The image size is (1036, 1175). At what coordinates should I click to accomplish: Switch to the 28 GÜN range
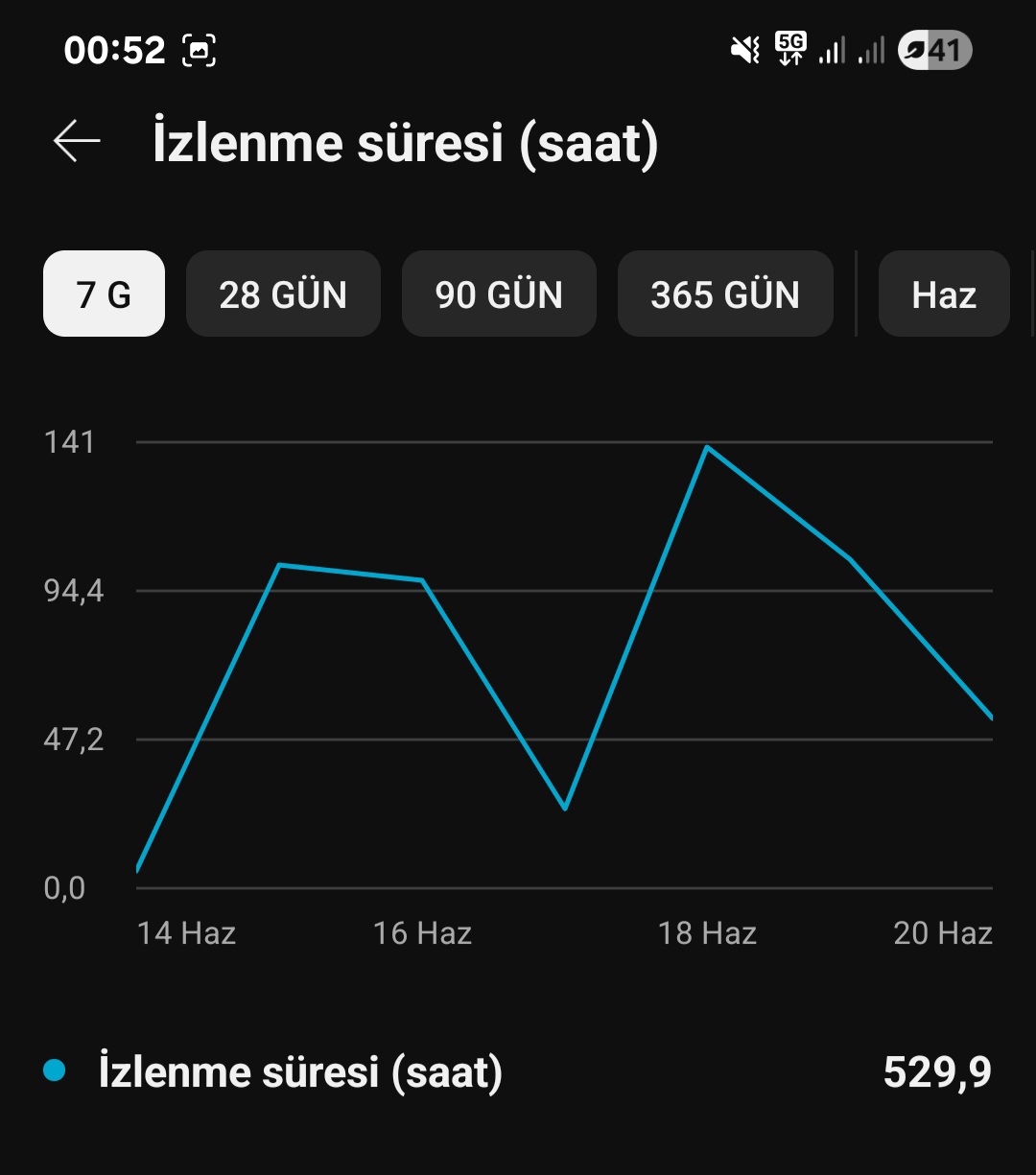(x=283, y=294)
